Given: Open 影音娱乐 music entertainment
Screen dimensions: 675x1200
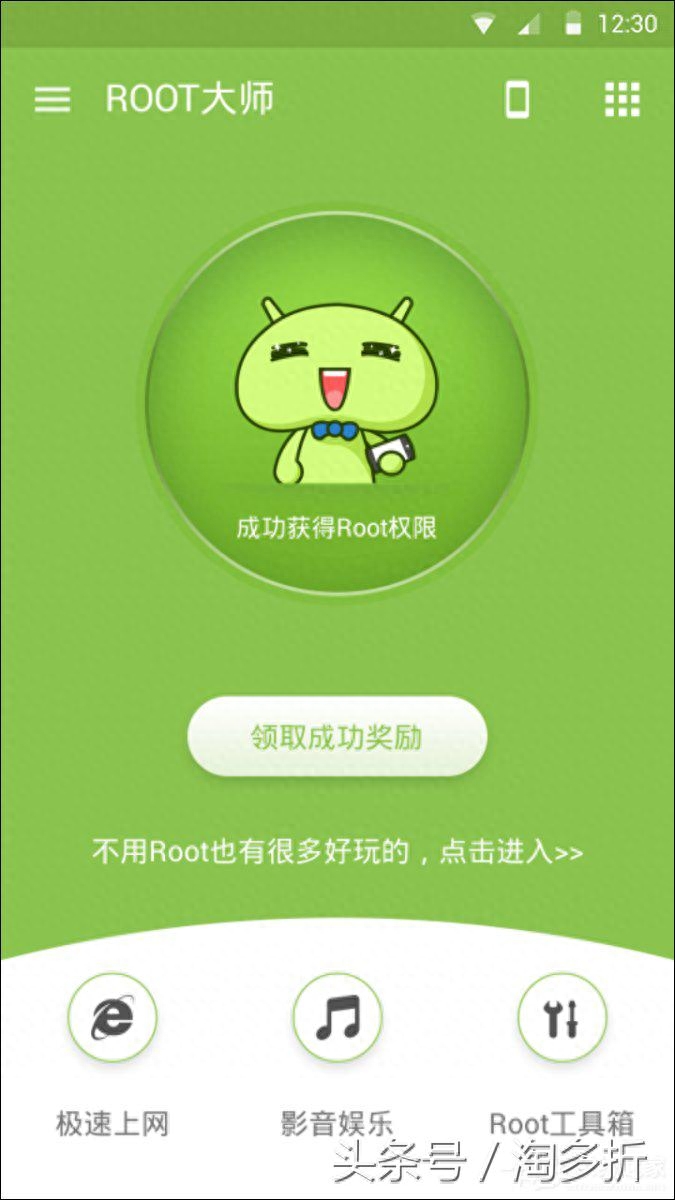Looking at the screenshot, I should [337, 1019].
